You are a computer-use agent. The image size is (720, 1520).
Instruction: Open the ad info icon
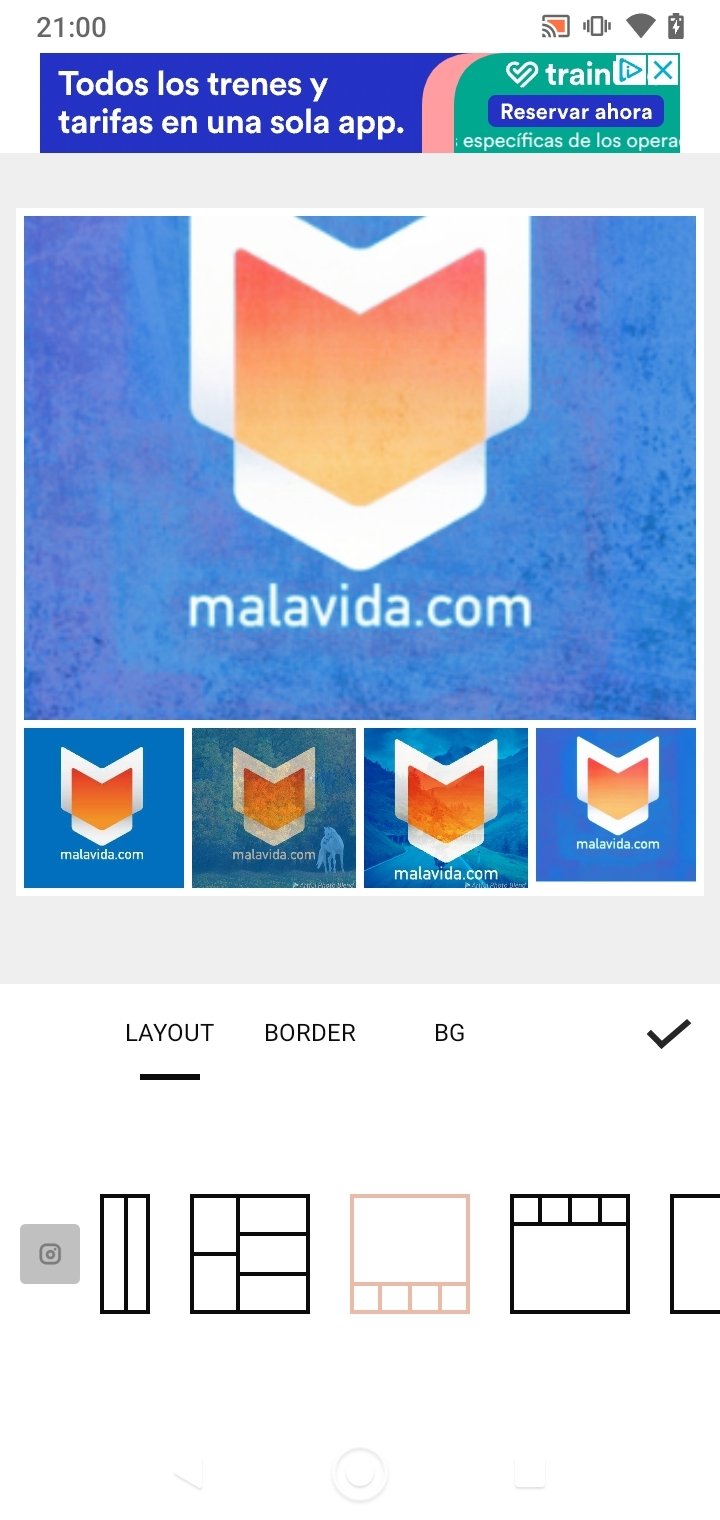tap(630, 70)
